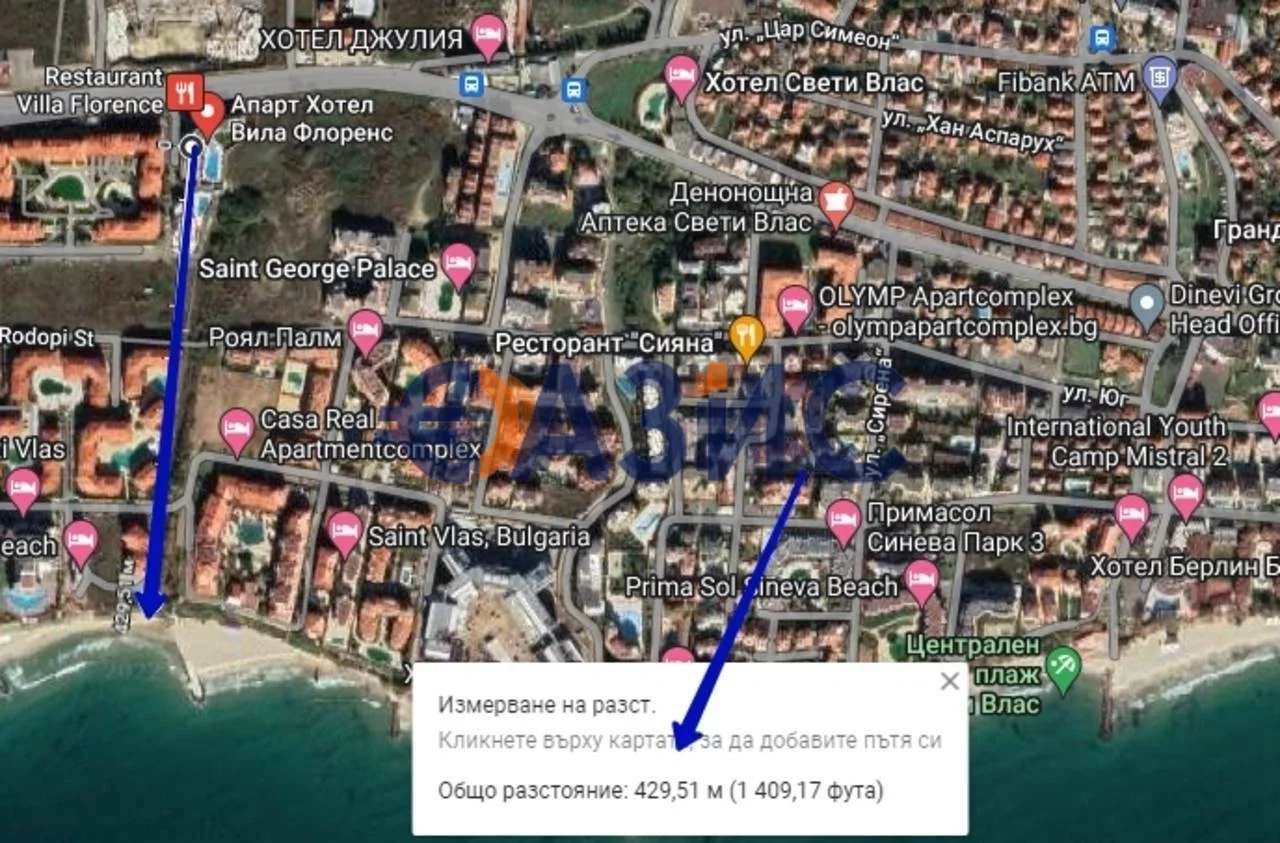
Task: Open the Prima Sol Sineva Beach pin
Action: pos(922,581)
